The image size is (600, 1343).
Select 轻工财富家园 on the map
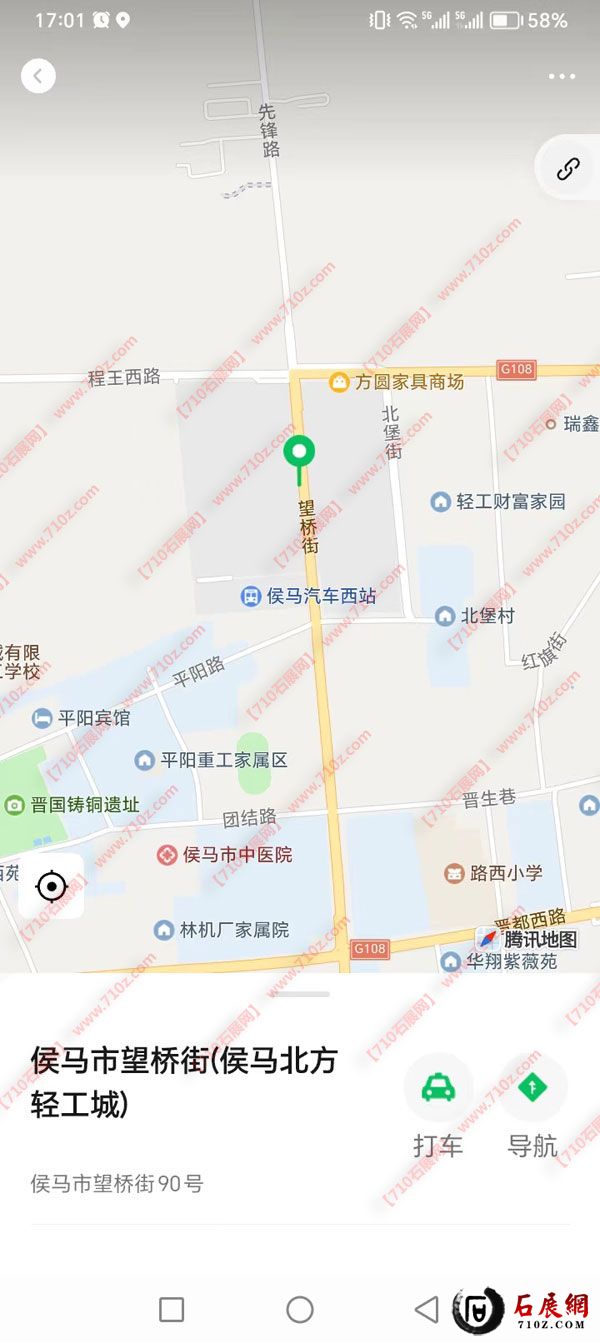click(x=498, y=501)
